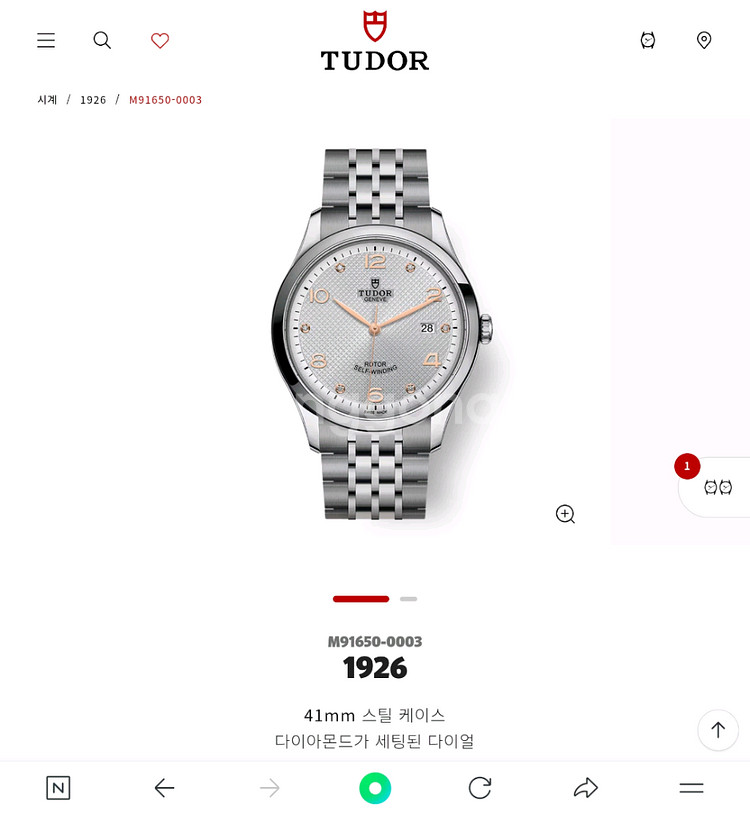Go back in the browser

click(164, 788)
